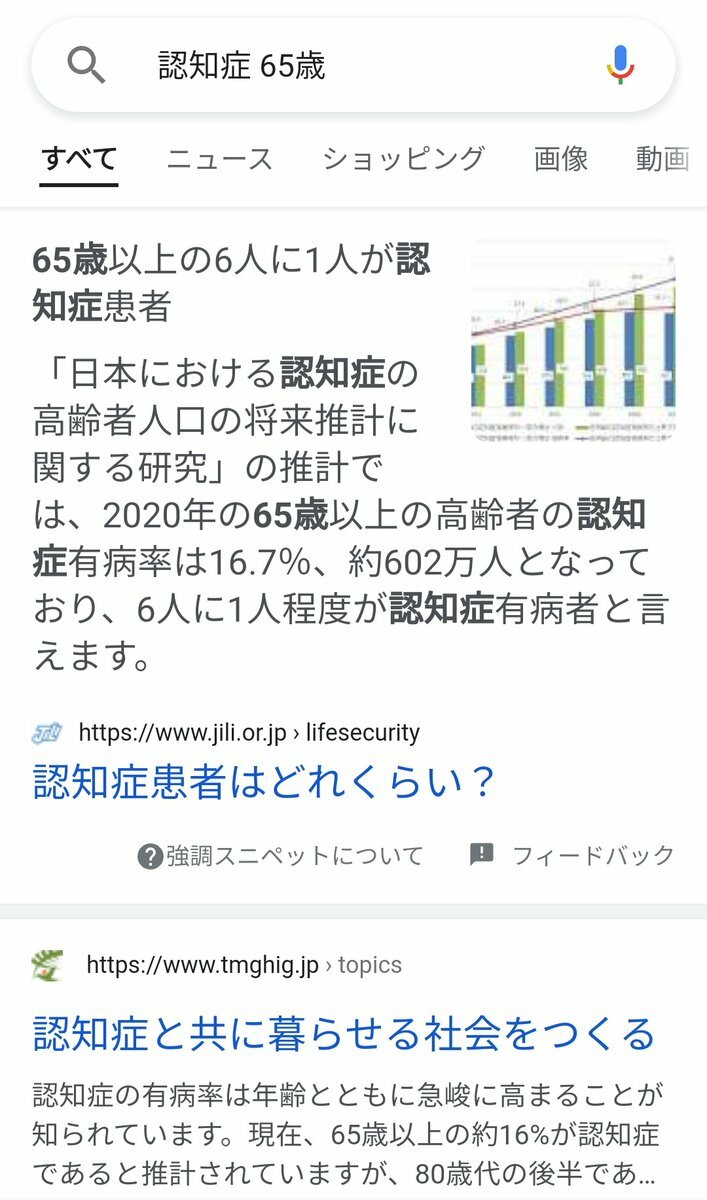Viewport: 707px width, 1200px height.
Task: Open the dementia statistics chart thumbnail
Action: point(572,343)
